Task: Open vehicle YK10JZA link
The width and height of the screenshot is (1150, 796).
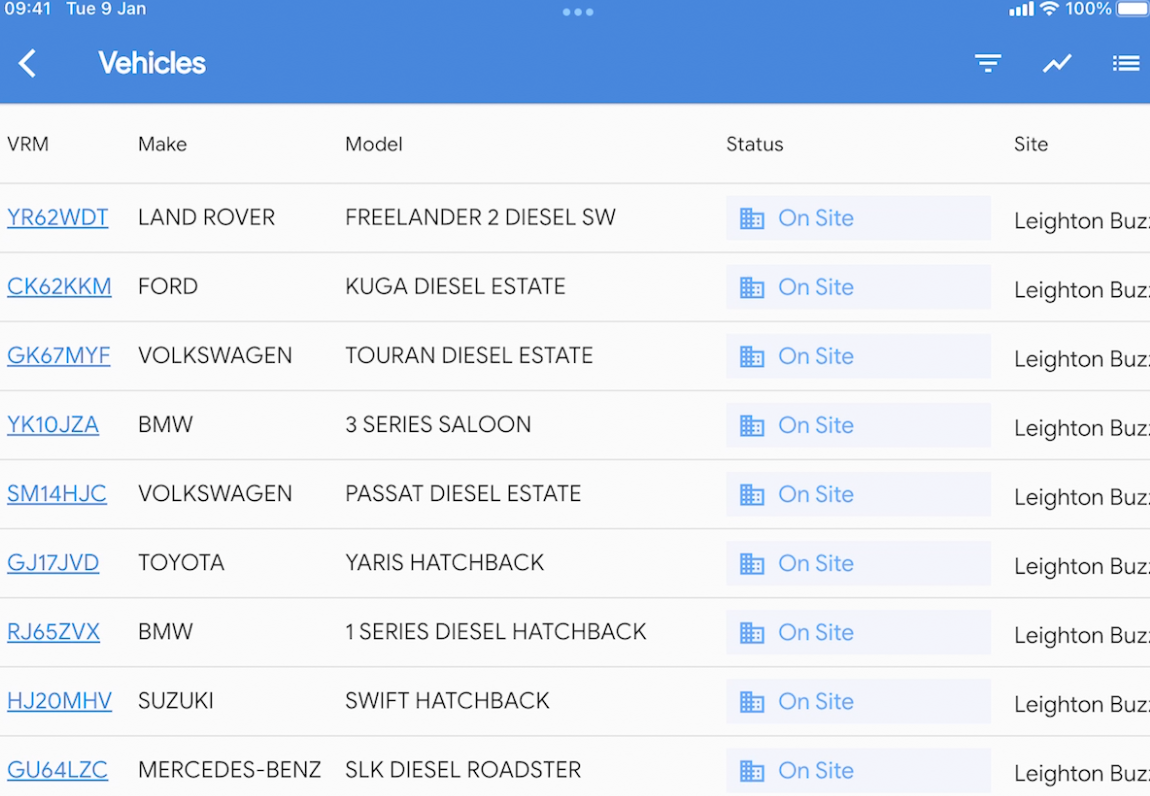Action: (53, 425)
